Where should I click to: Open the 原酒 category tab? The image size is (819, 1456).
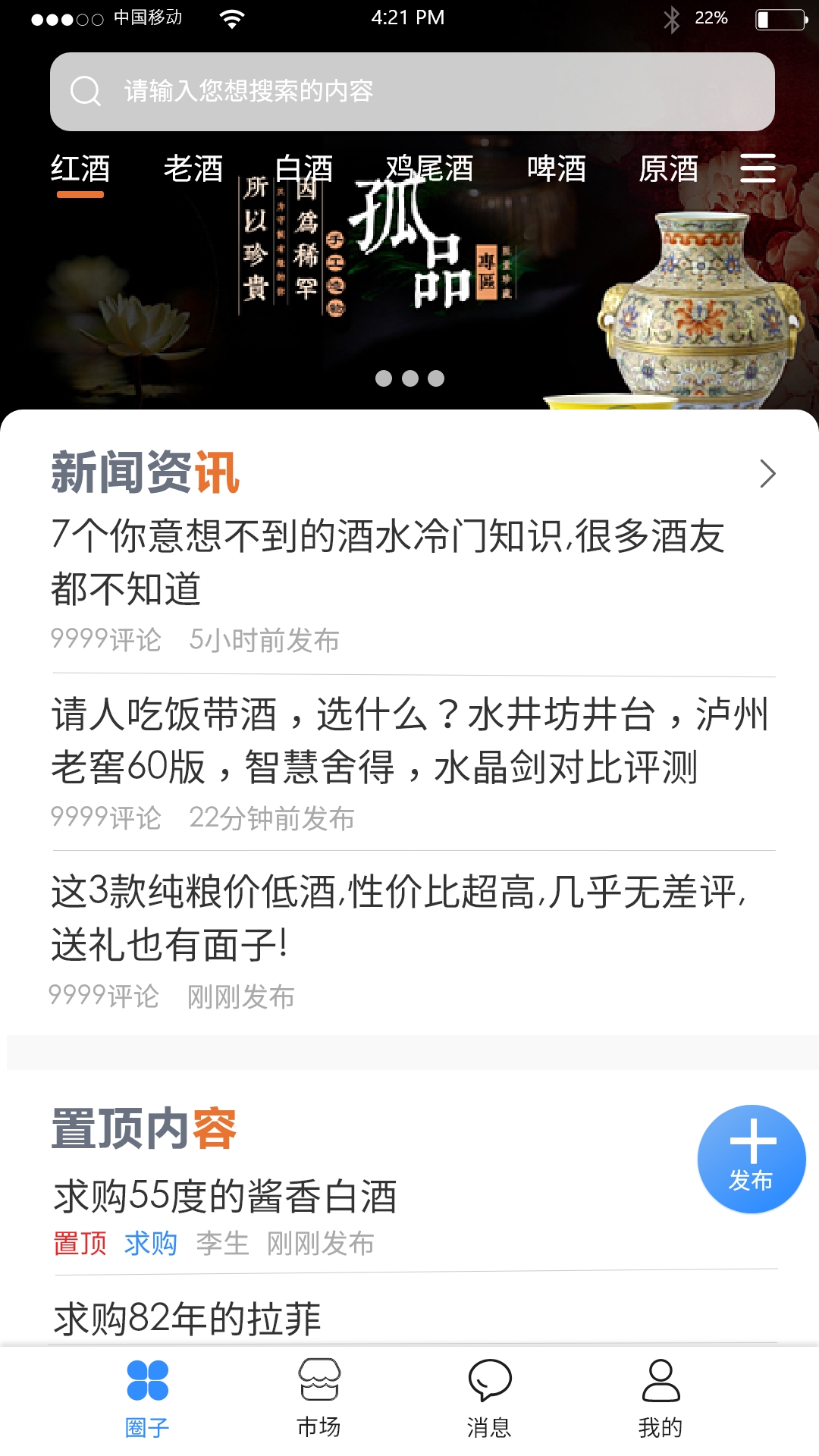(668, 169)
